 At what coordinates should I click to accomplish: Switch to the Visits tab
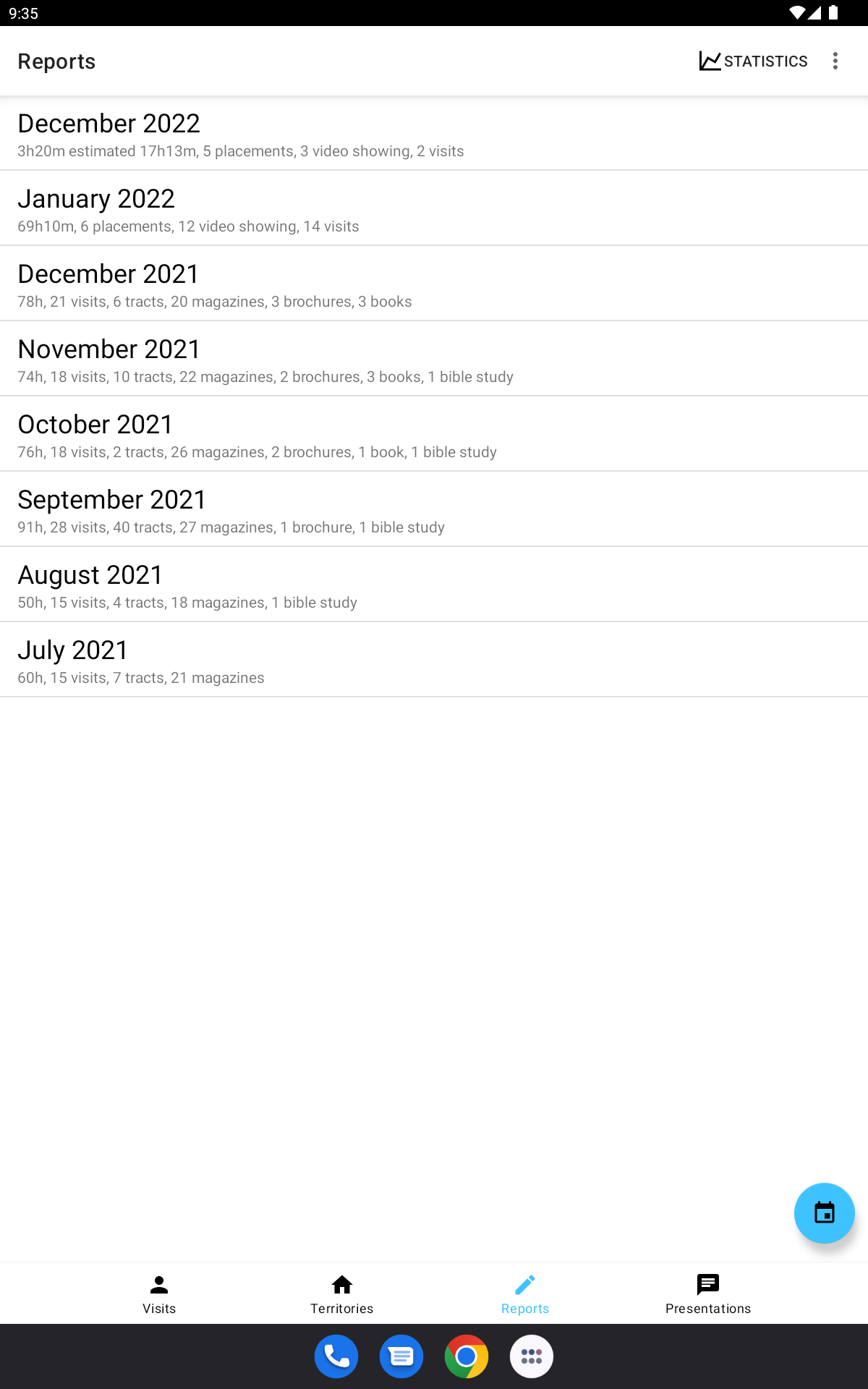[x=159, y=1294]
